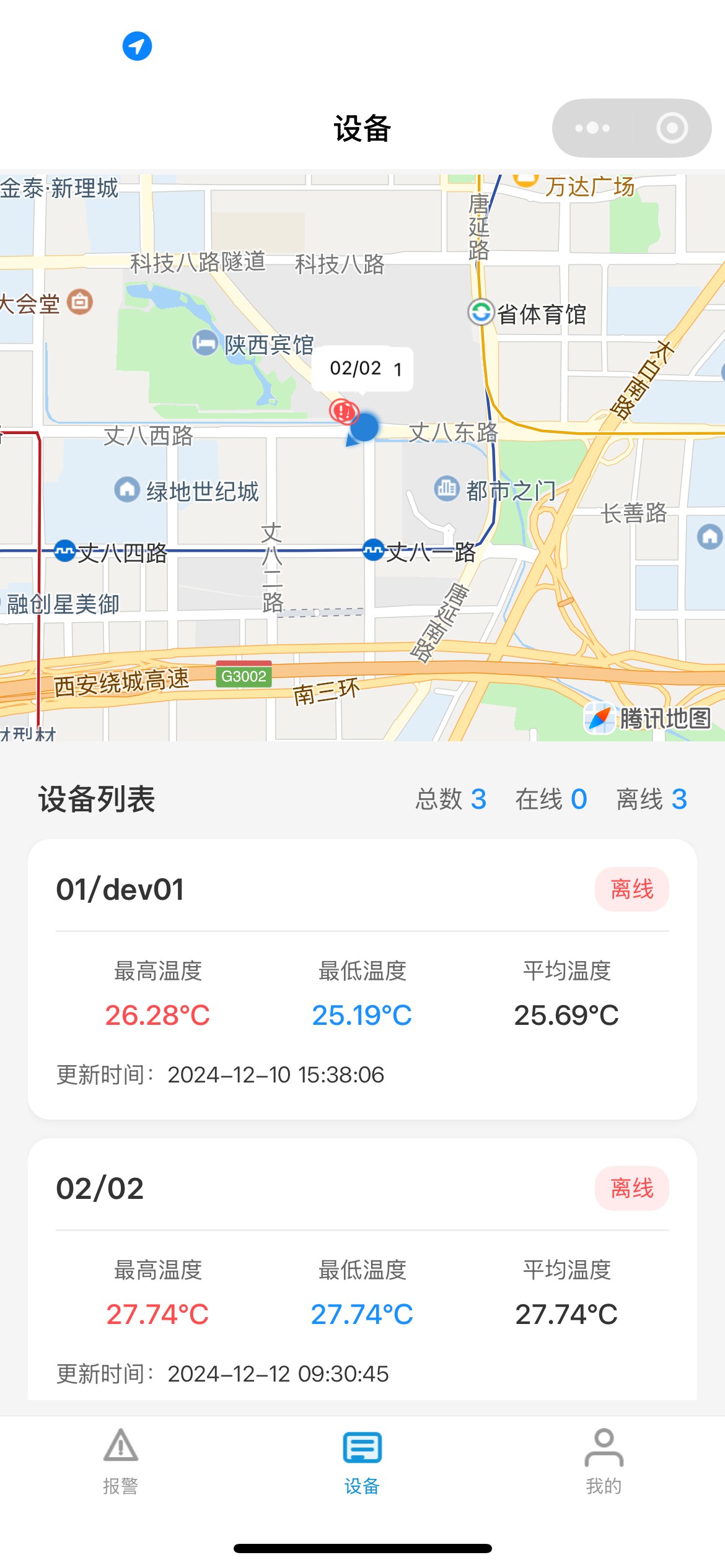Tap the 离线 status badge on device 02/02
The width and height of the screenshot is (725, 1568).
click(631, 1187)
